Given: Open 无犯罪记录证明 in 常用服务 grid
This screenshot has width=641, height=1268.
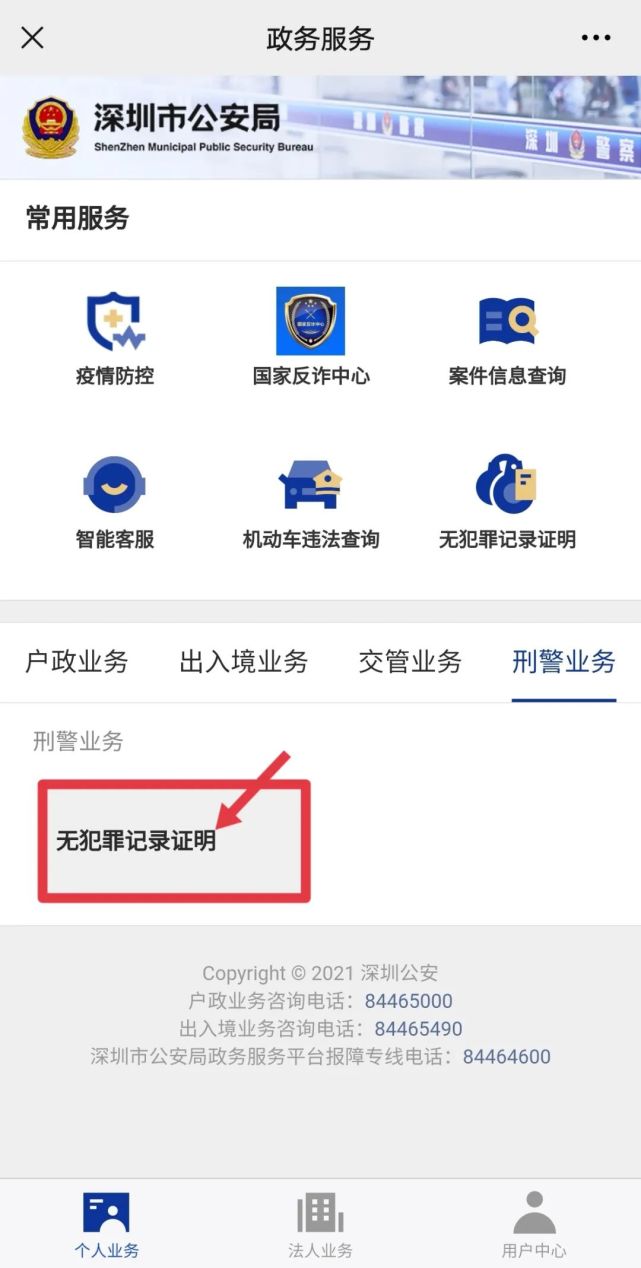Looking at the screenshot, I should pos(507,501).
